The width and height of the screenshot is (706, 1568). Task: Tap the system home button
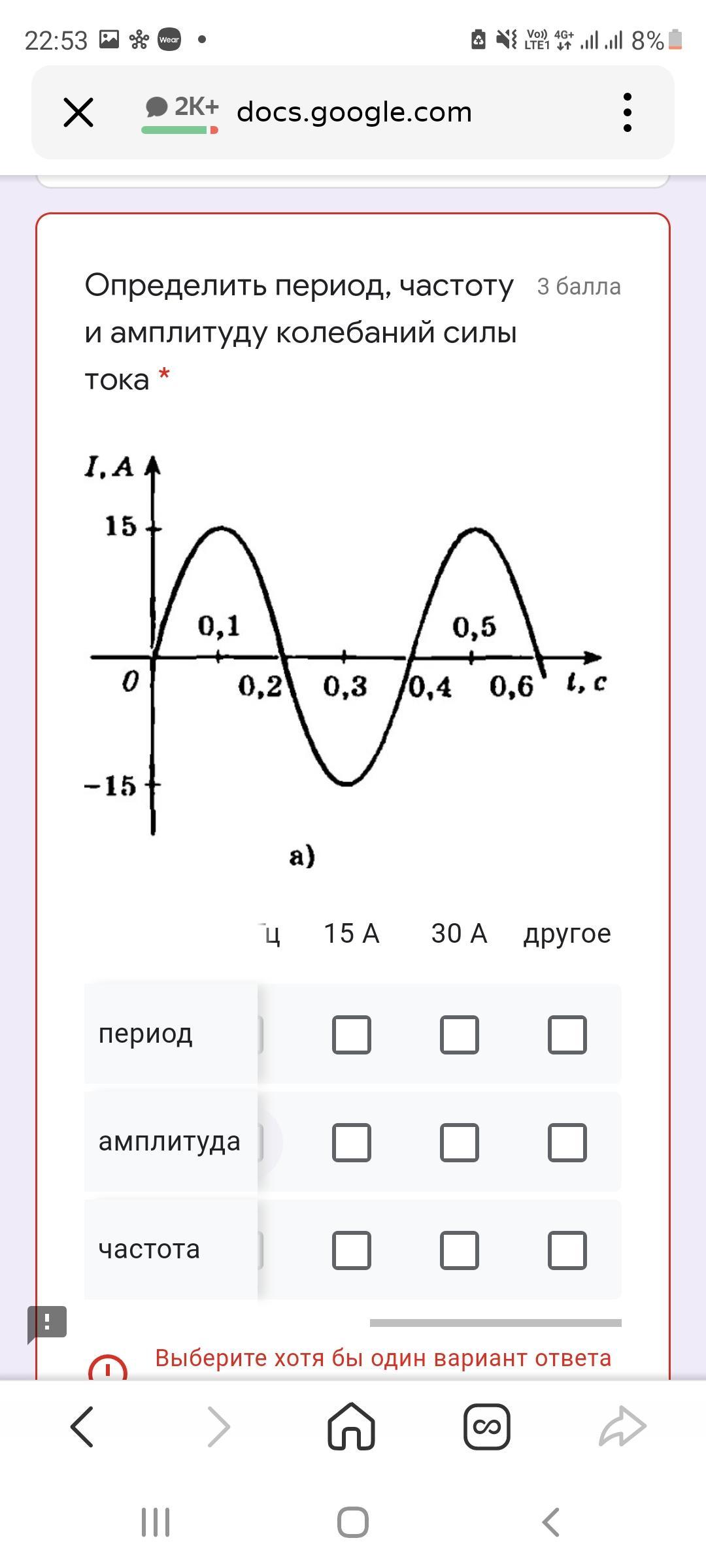[353, 1522]
